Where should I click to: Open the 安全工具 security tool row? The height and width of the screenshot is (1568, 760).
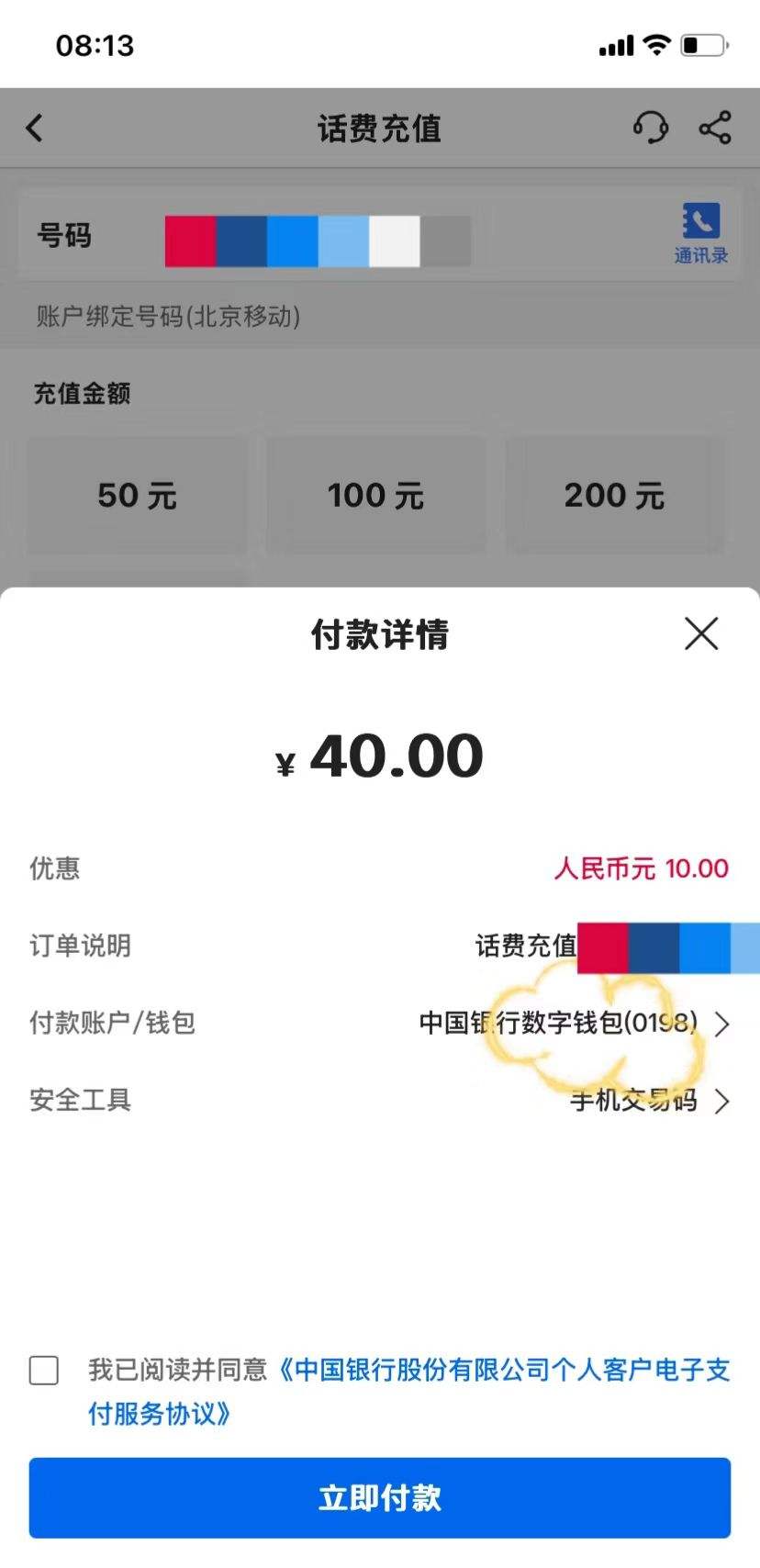[x=380, y=1100]
